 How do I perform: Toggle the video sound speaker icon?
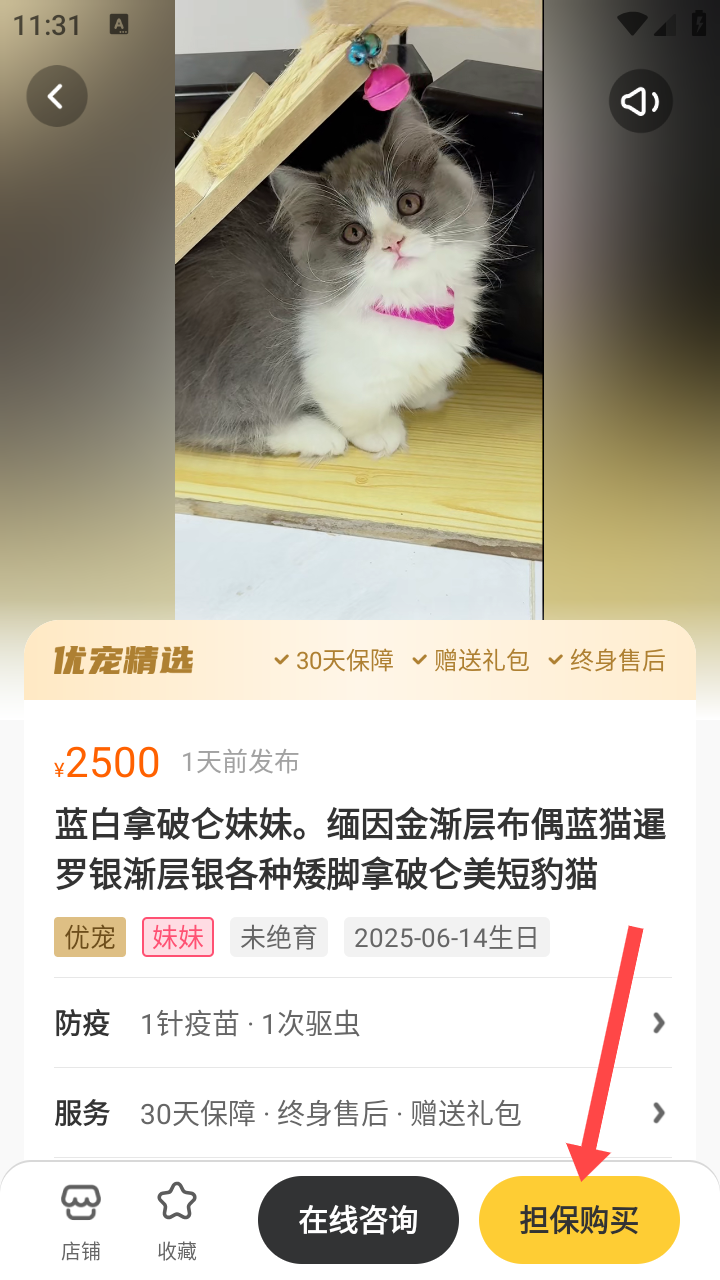pyautogui.click(x=640, y=101)
